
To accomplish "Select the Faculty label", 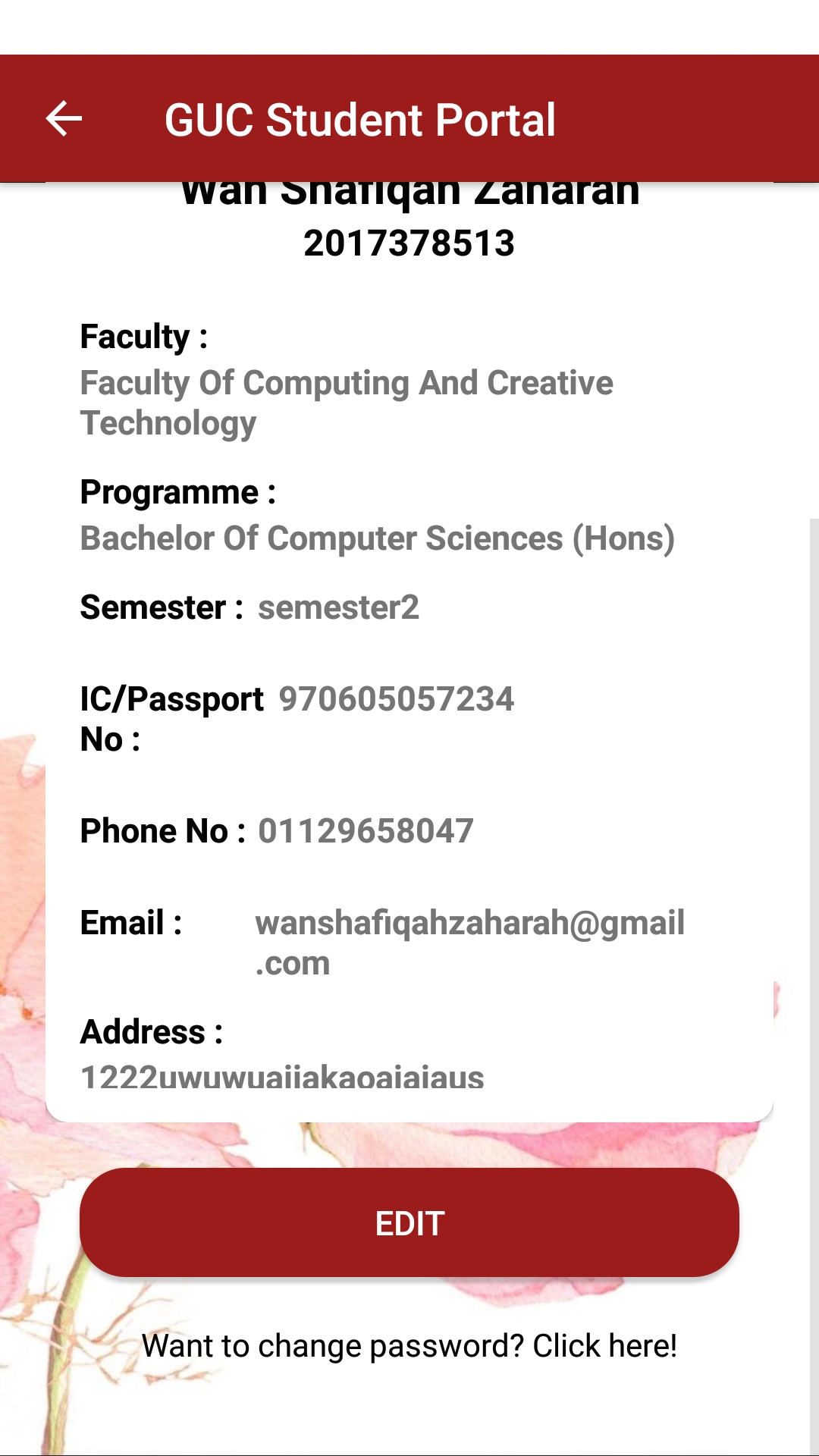I will click(144, 336).
